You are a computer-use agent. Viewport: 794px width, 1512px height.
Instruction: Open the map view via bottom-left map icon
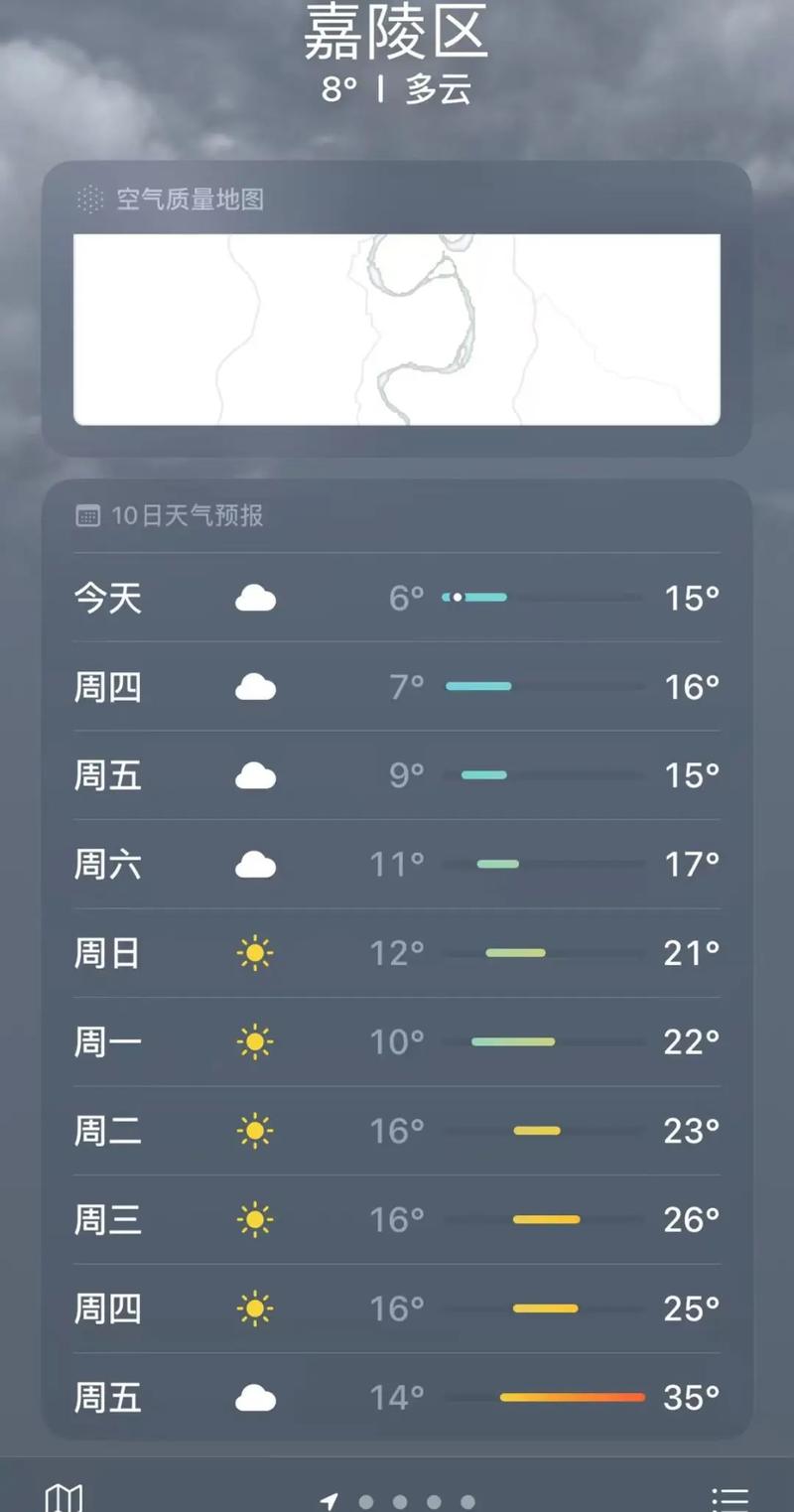[x=65, y=1497]
